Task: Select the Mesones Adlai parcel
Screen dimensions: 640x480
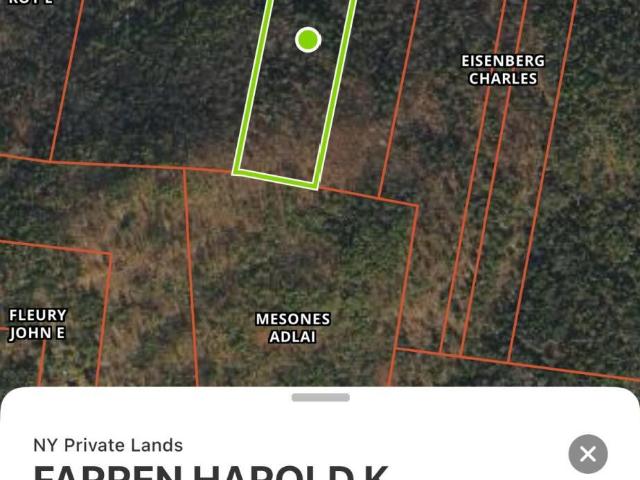Action: (293, 327)
